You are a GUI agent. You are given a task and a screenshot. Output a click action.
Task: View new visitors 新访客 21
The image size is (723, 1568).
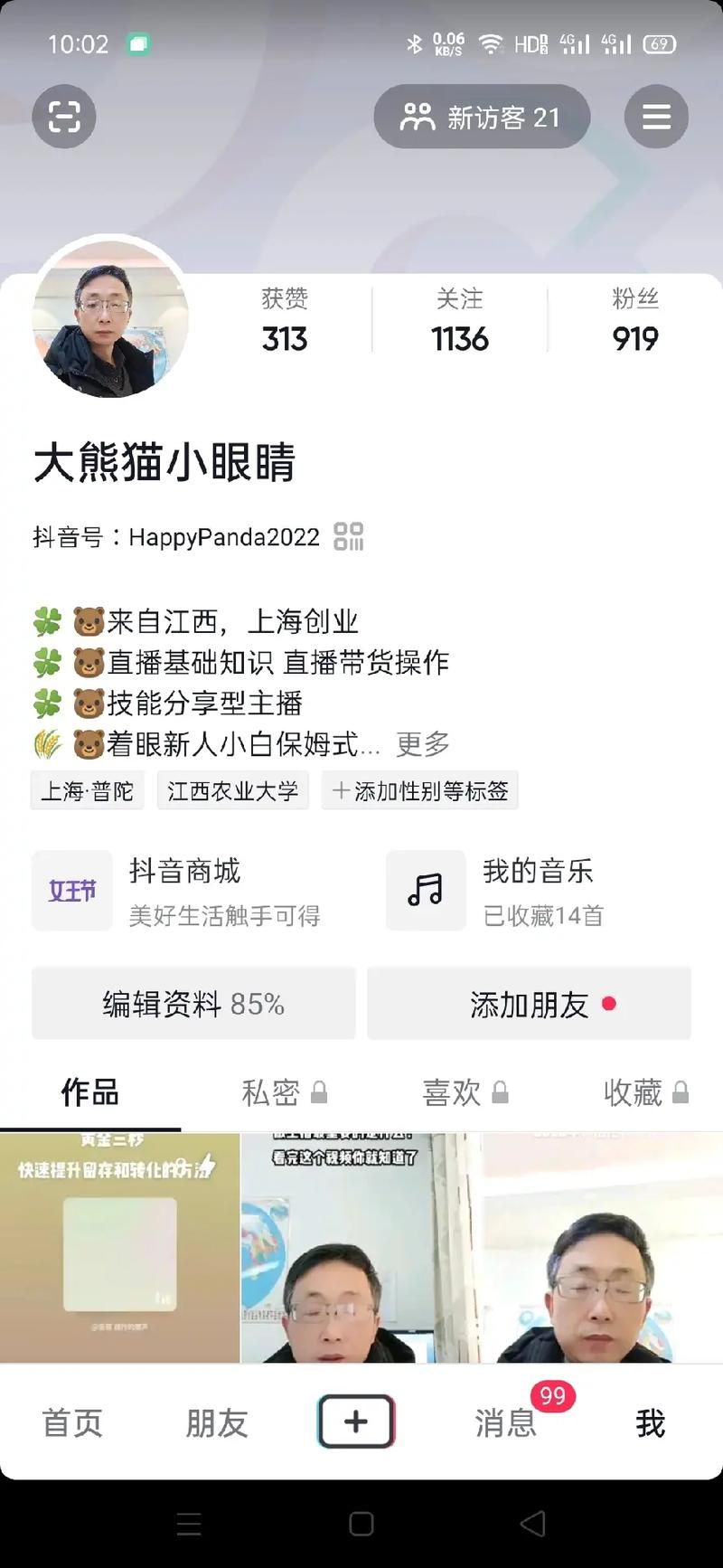click(x=482, y=117)
